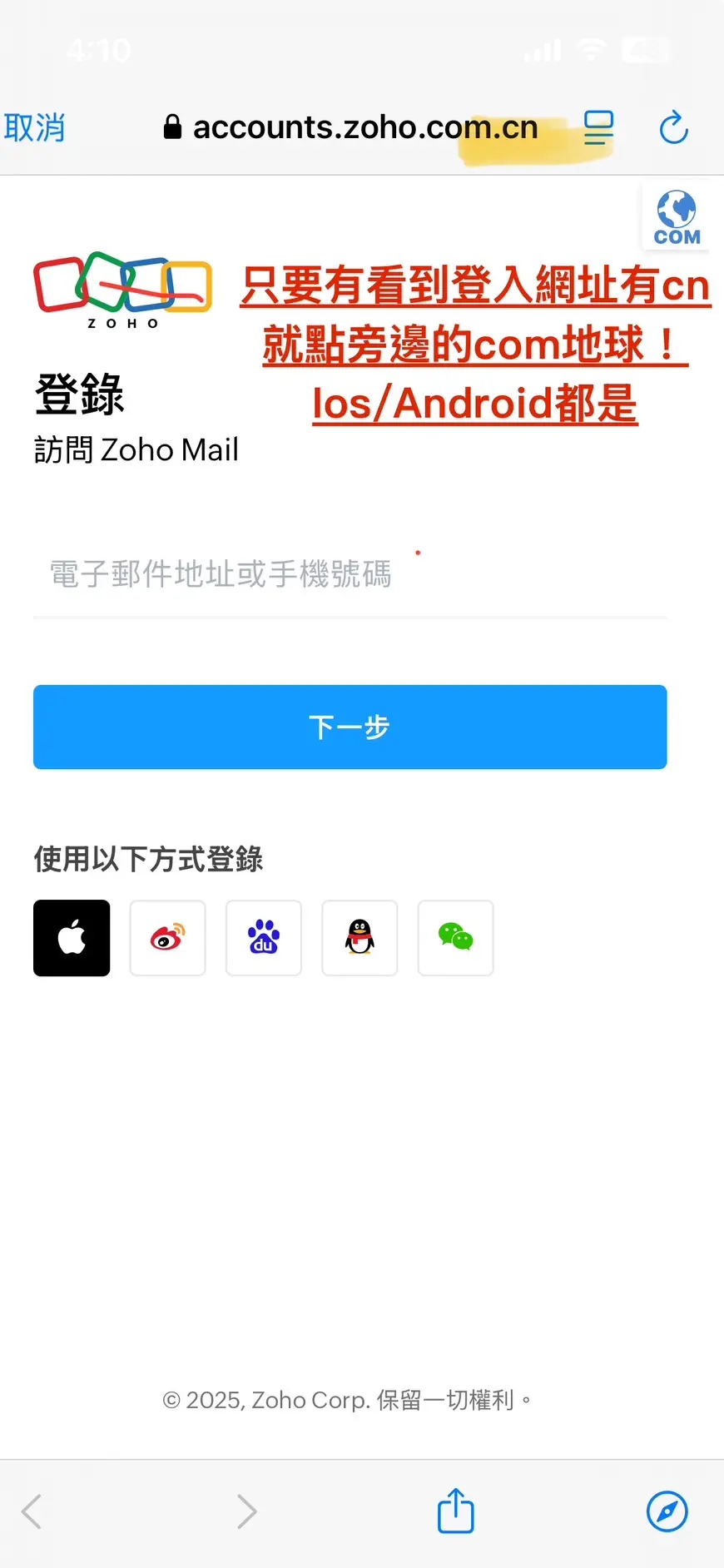Go back to the previous page

click(x=32, y=1511)
